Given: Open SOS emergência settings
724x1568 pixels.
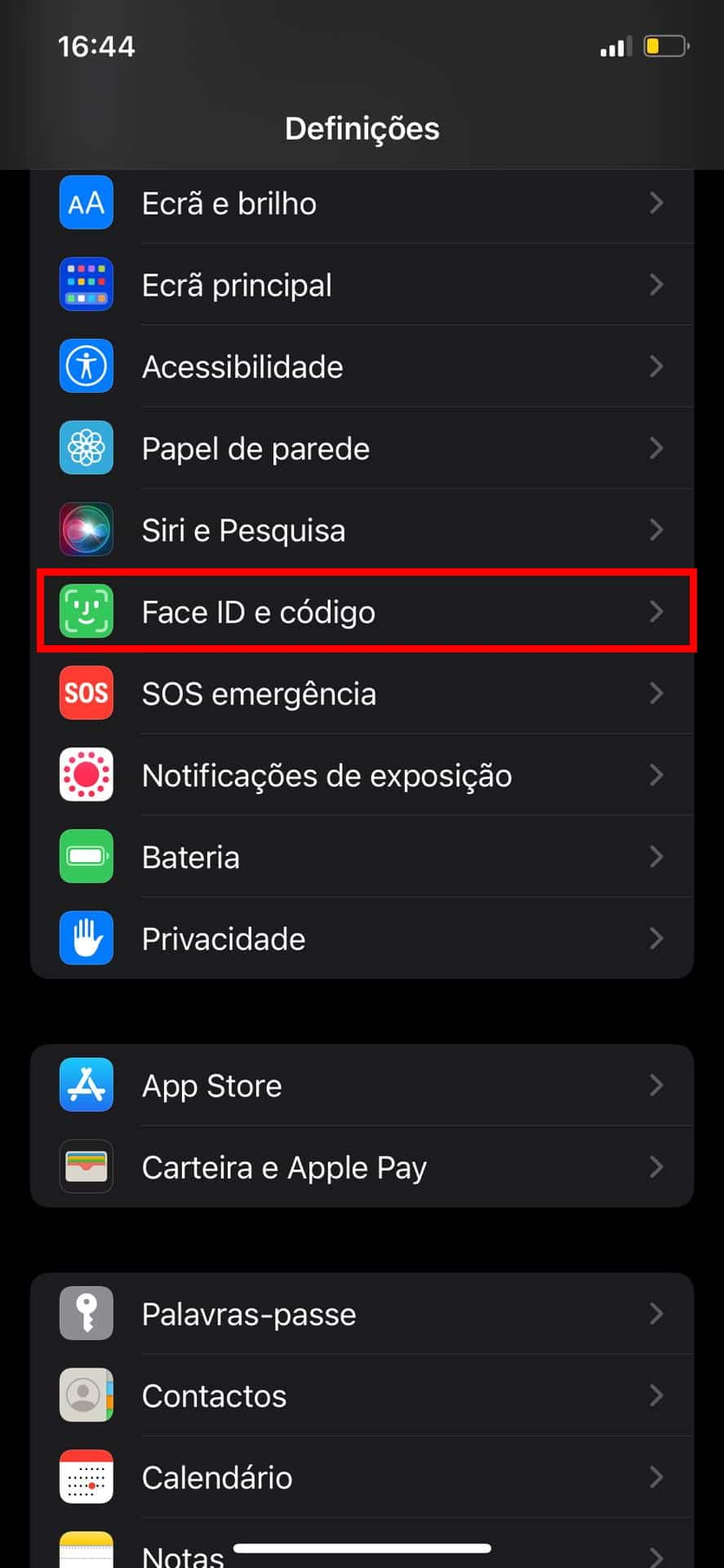Looking at the screenshot, I should (x=362, y=693).
